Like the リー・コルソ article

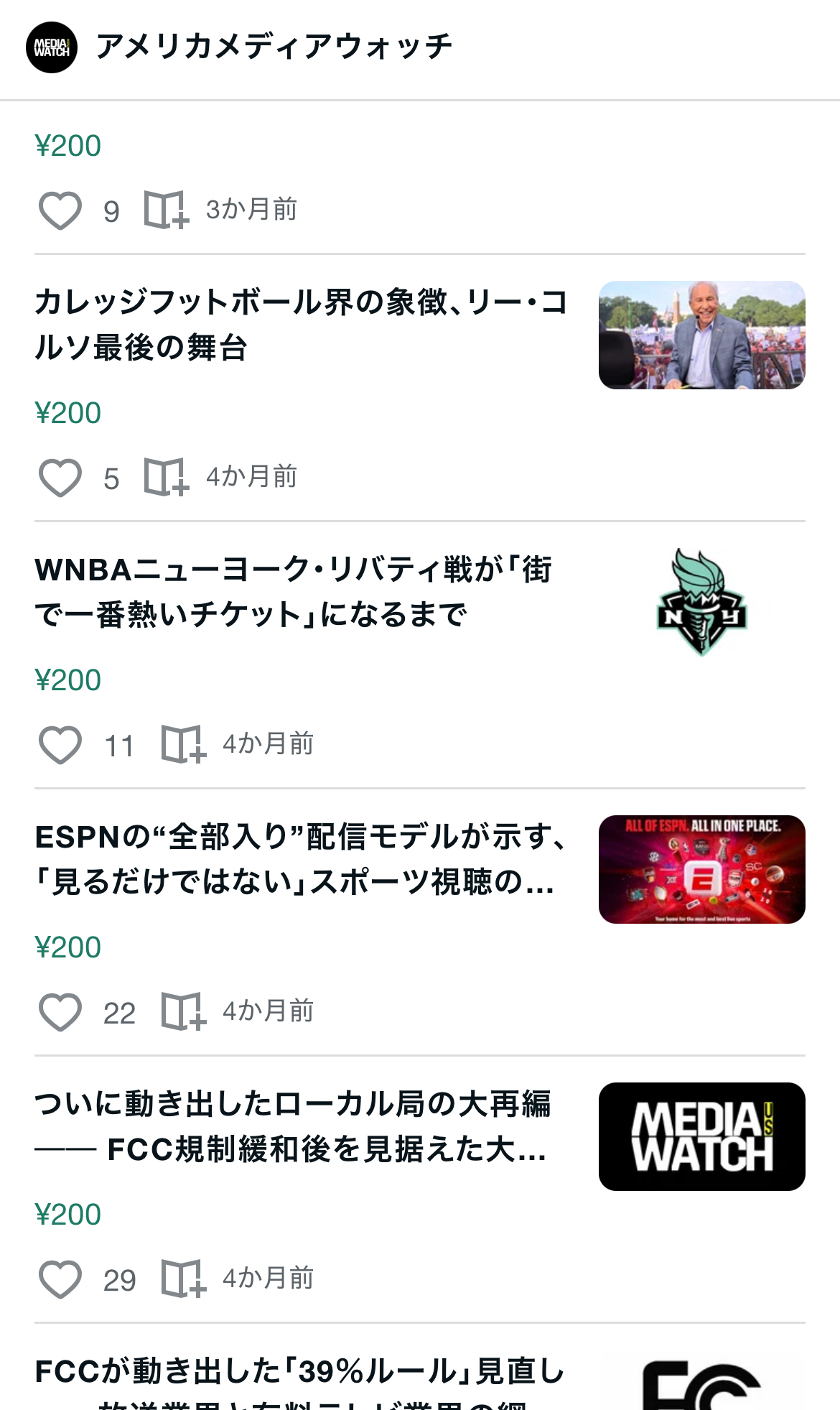click(x=60, y=478)
